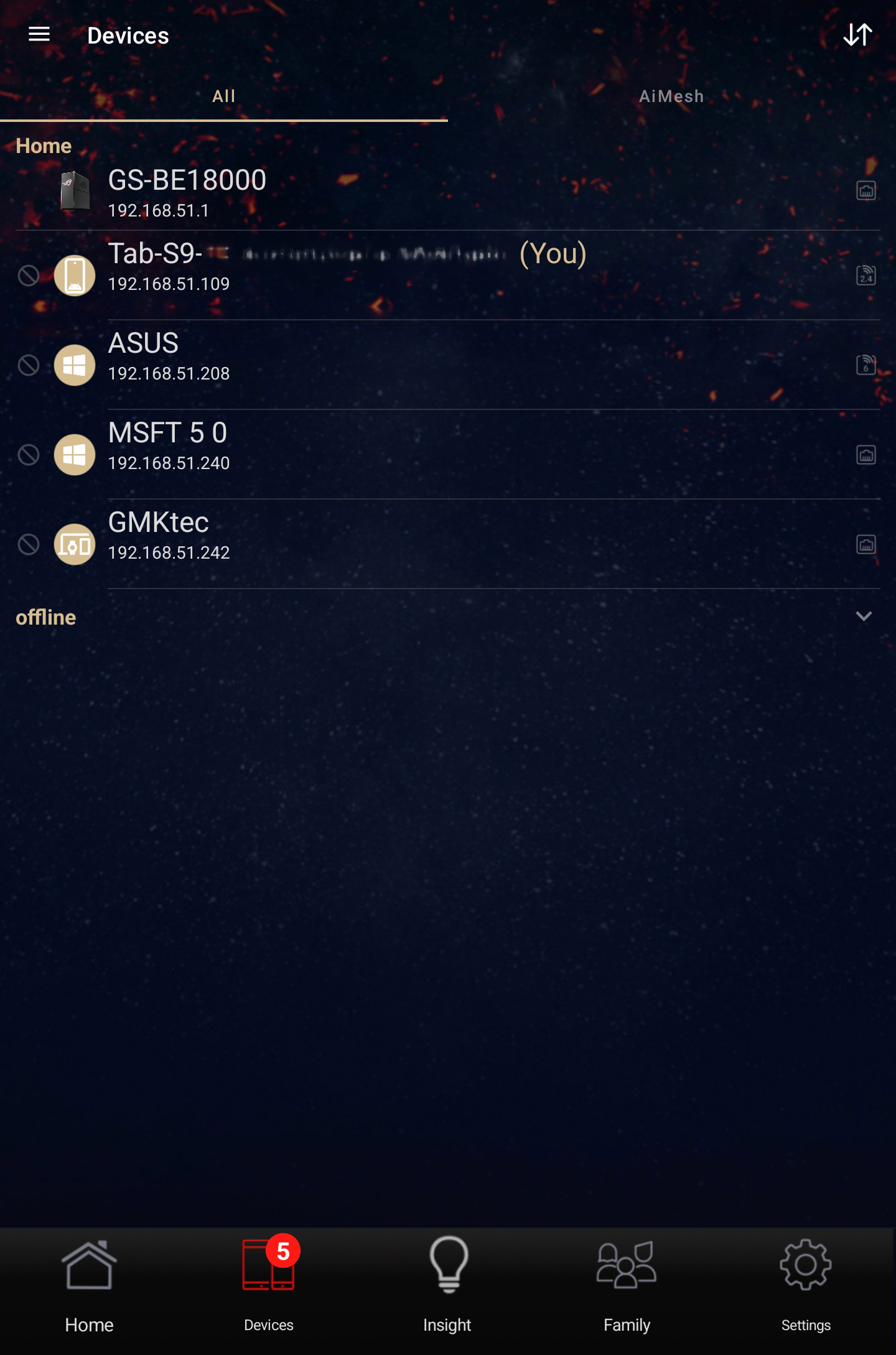Open the MSFT 5 0 device details

pos(311,447)
